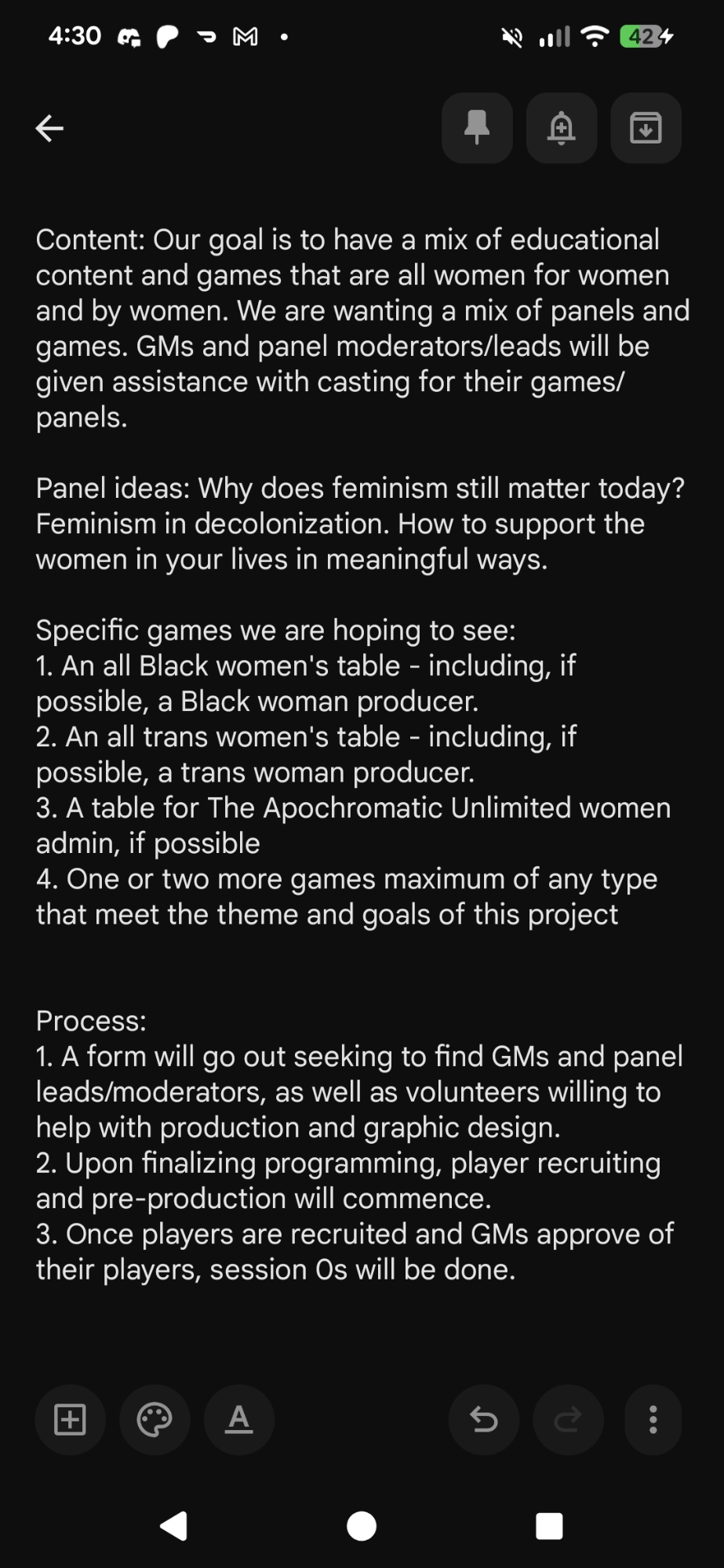Show text formatting options
This screenshot has height=1568, width=724.
tap(239, 1419)
